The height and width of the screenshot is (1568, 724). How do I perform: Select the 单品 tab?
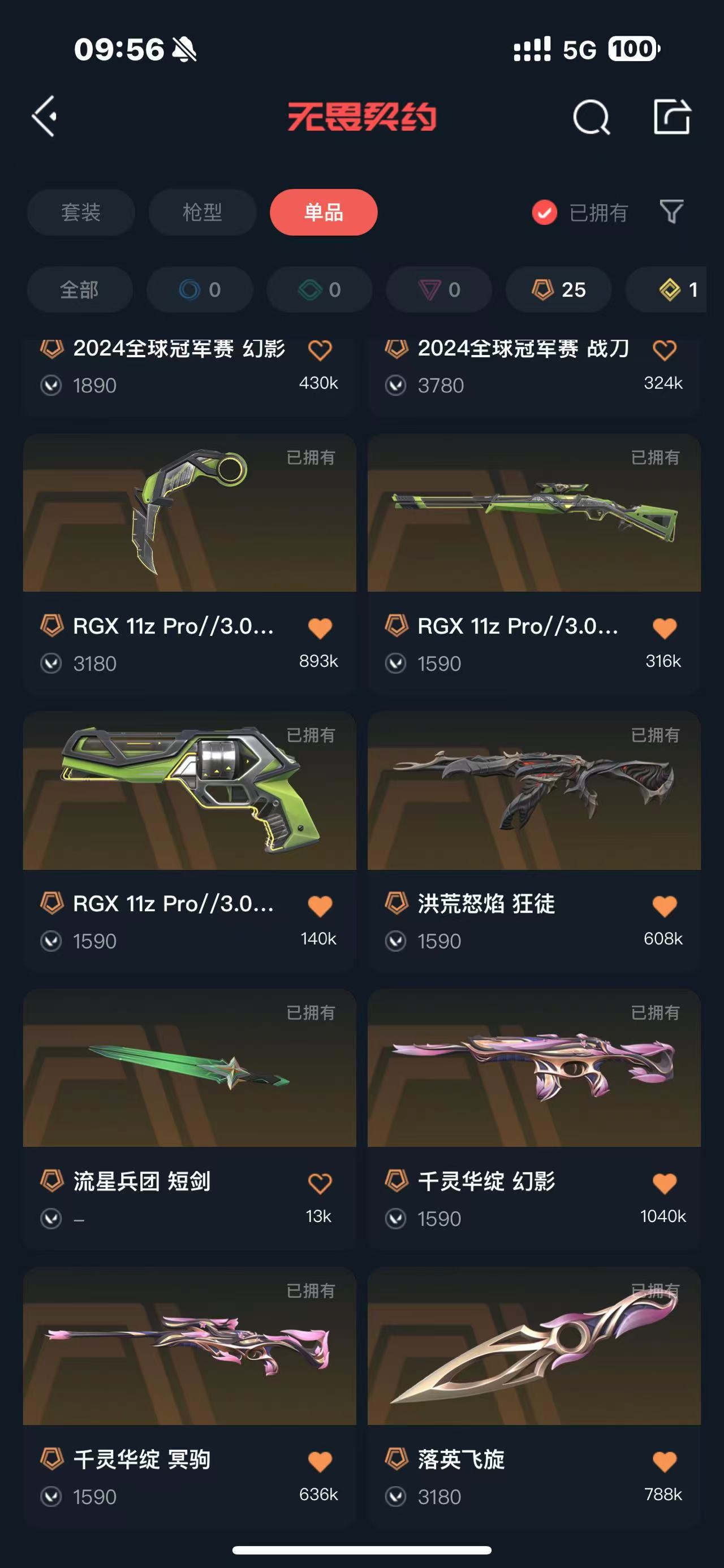[324, 213]
